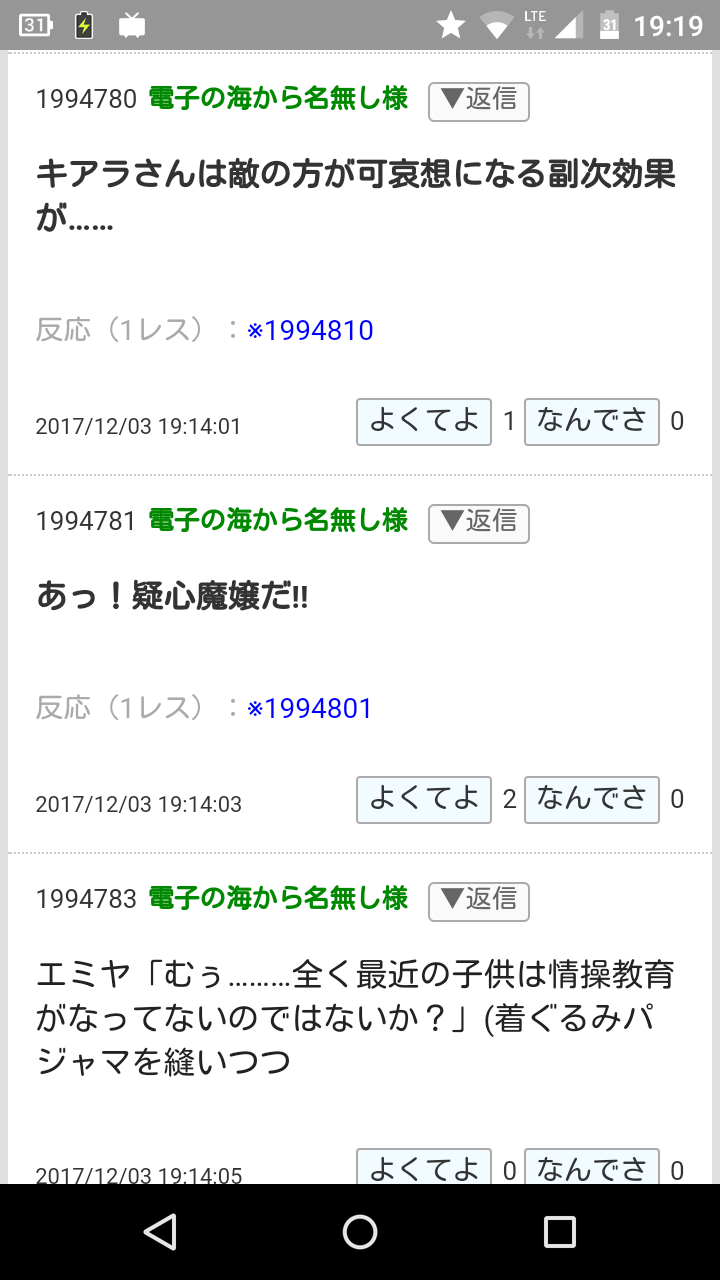Like comment 1994783 with よくてよ
This screenshot has width=720, height=1280.
point(424,1167)
